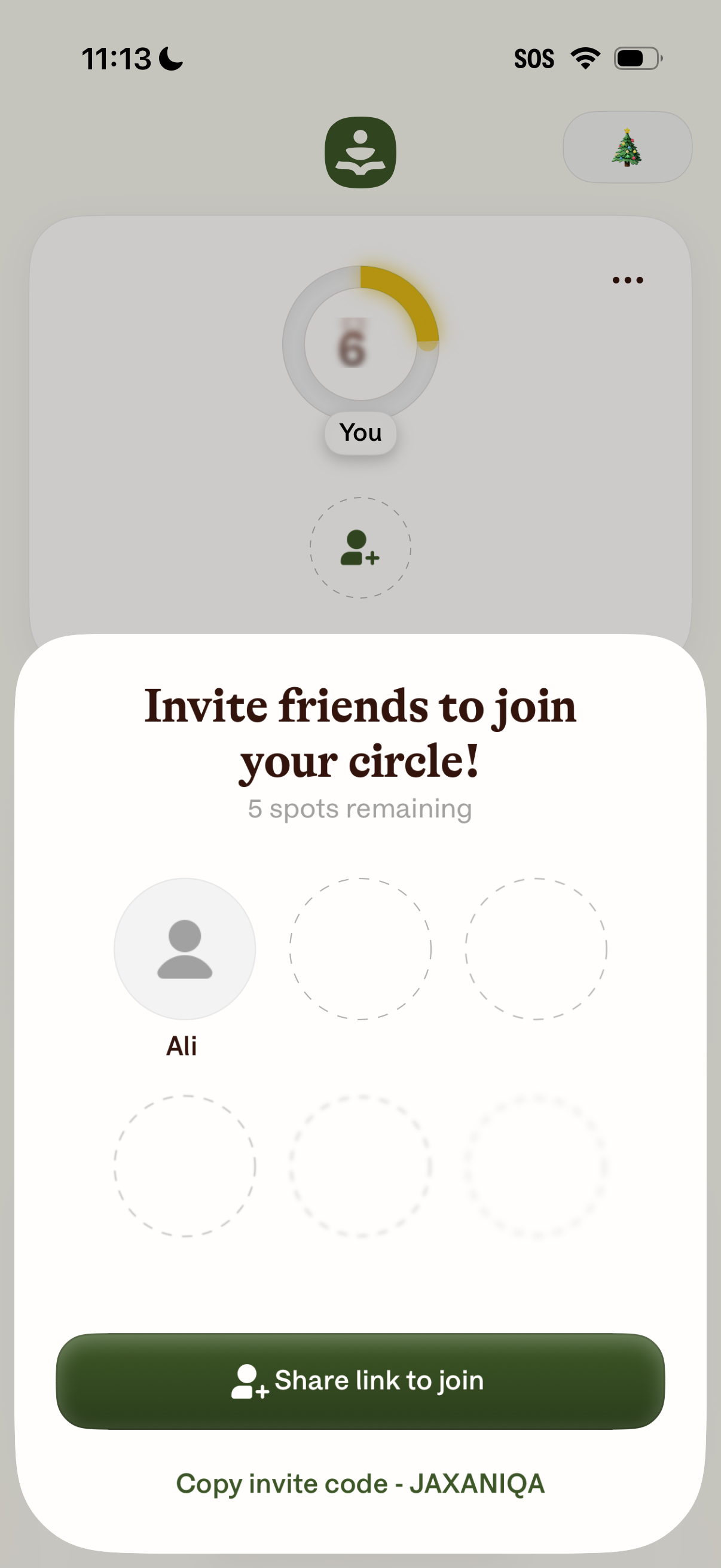Open the app's green book logo icon
Viewport: 721px width, 1568px height.
pos(360,150)
